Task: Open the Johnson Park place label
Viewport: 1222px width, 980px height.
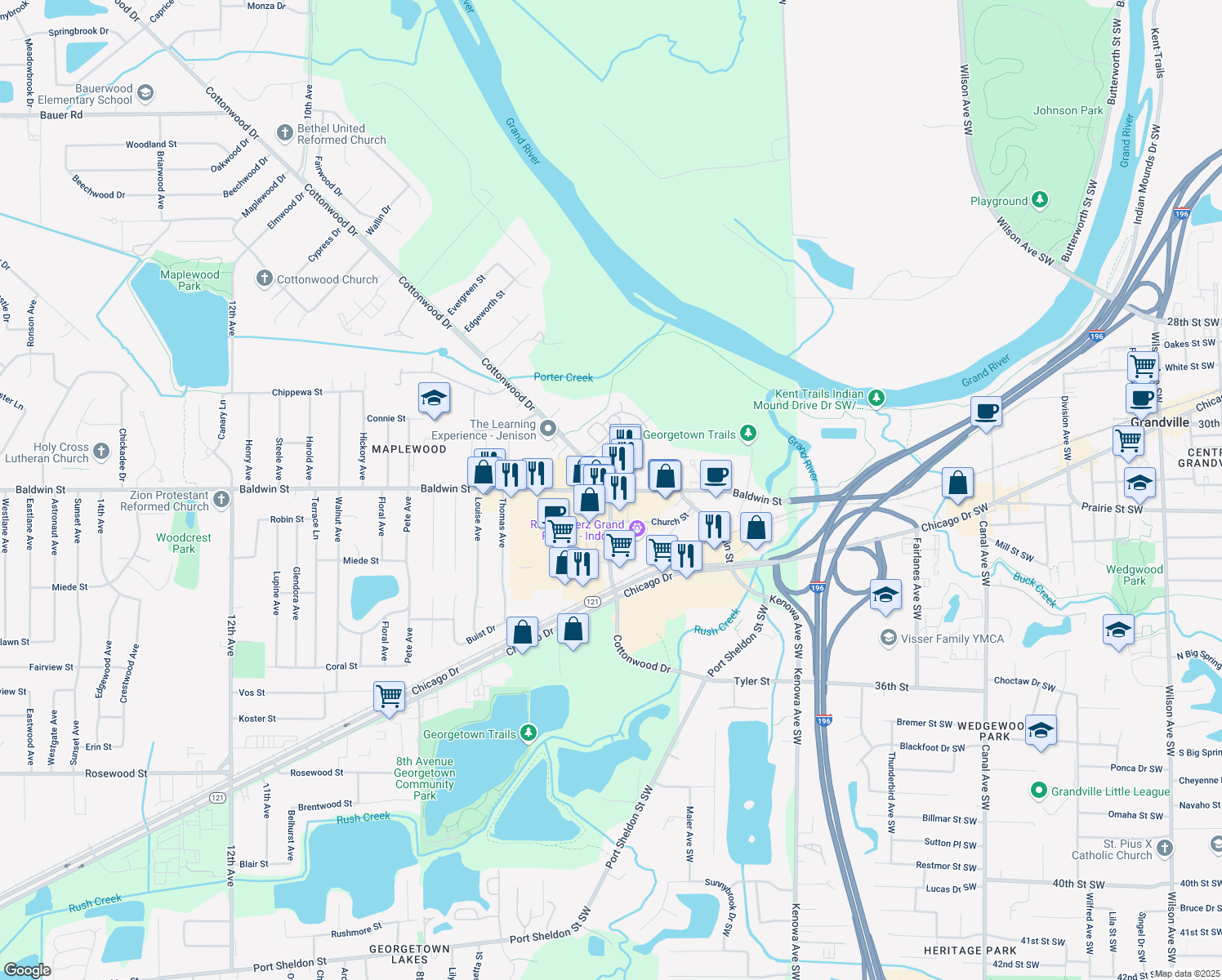Action: tap(1068, 110)
